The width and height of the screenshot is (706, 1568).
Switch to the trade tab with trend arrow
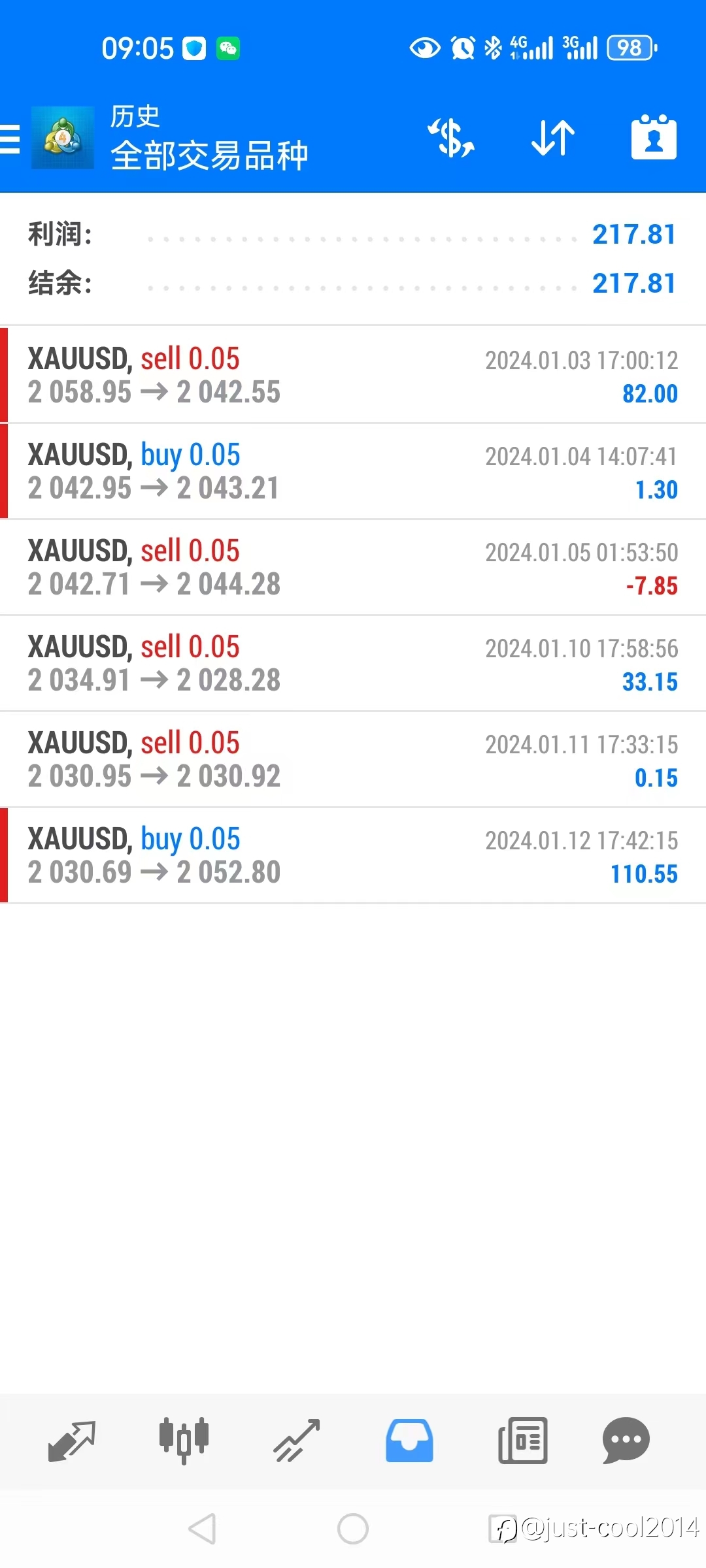[x=297, y=1441]
